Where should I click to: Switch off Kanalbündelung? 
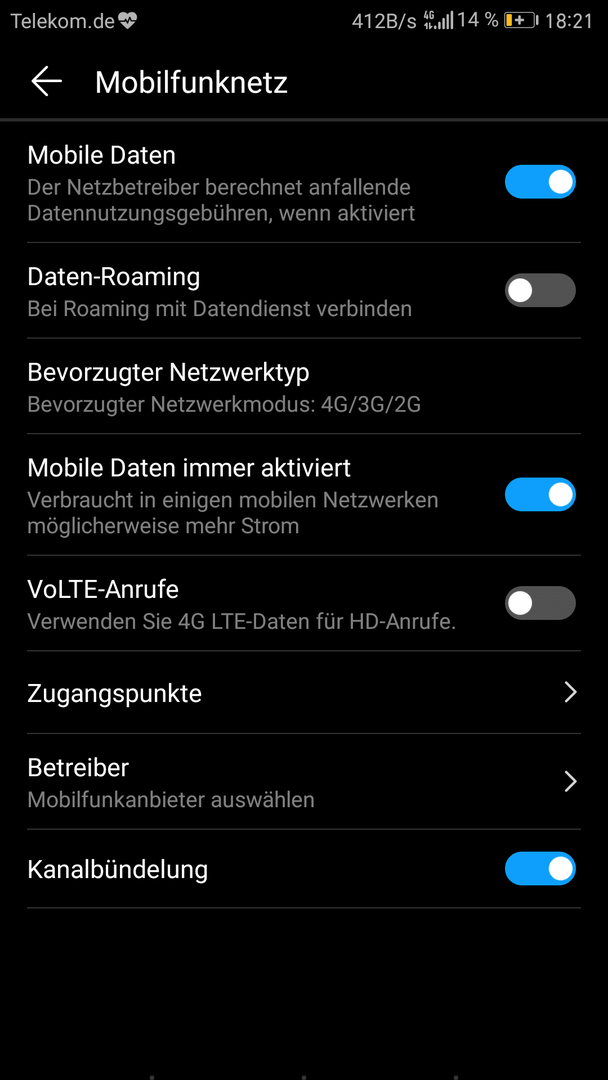540,869
